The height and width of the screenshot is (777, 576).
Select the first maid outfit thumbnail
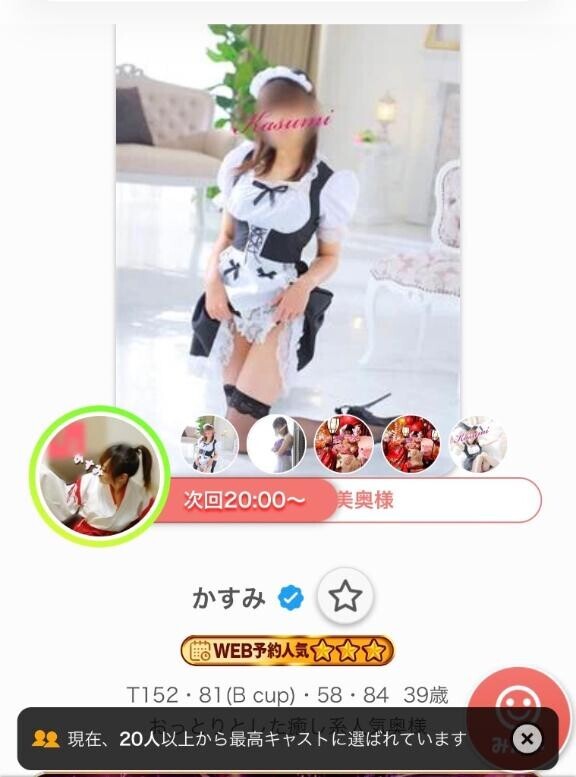(210, 444)
